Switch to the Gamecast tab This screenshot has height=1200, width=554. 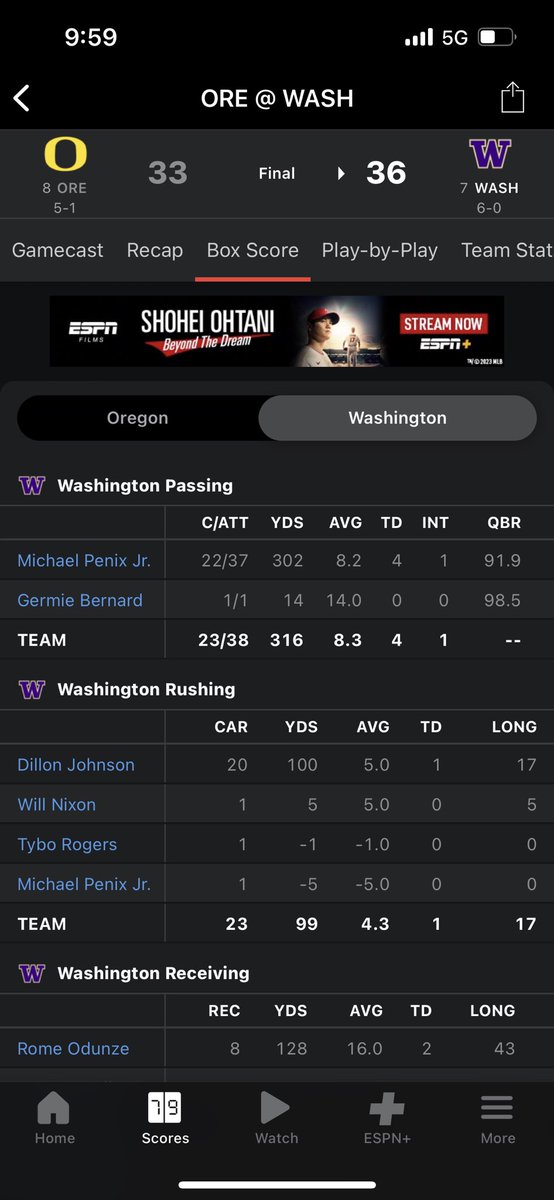click(x=57, y=250)
